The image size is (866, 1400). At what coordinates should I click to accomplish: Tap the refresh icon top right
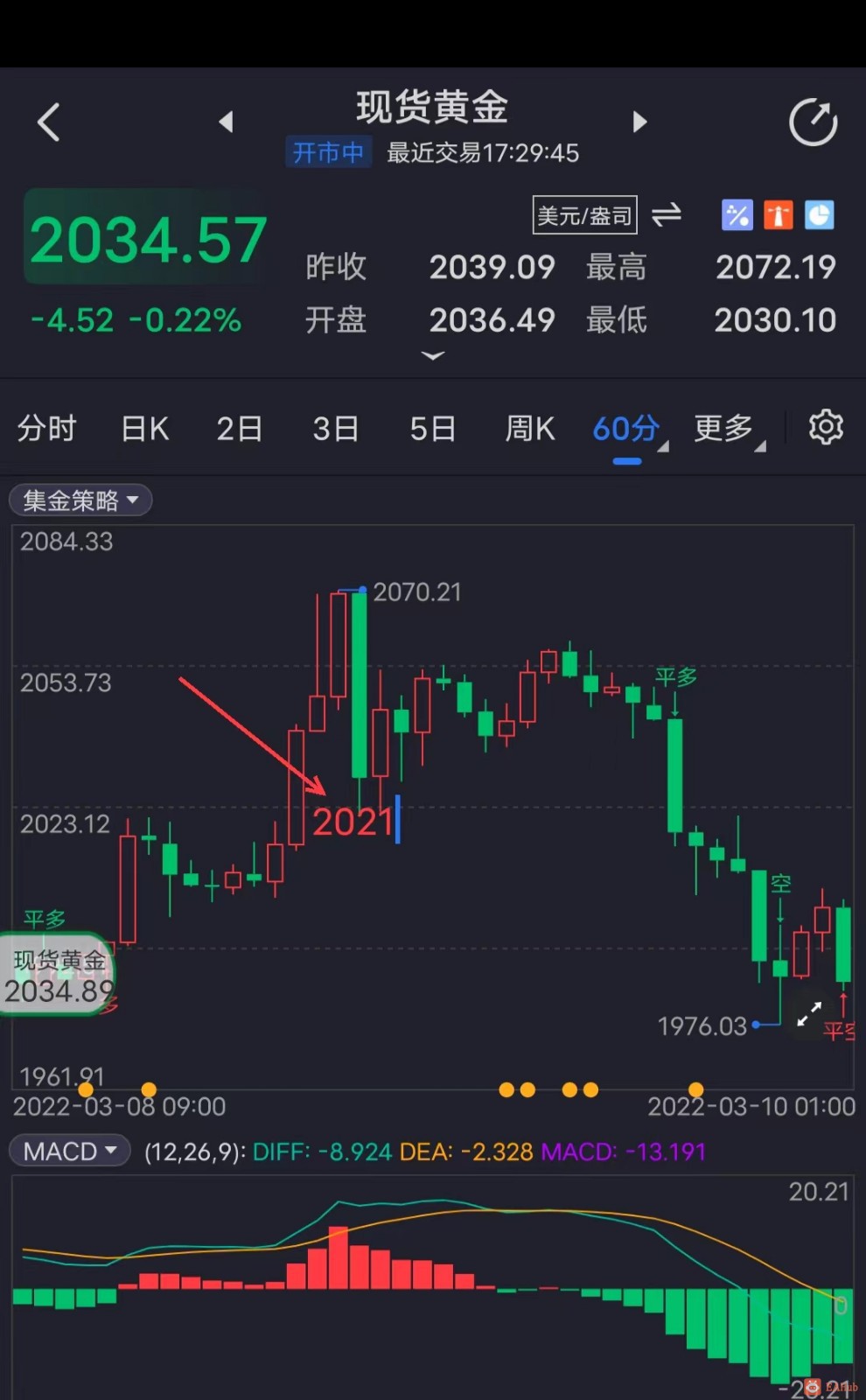click(x=813, y=122)
